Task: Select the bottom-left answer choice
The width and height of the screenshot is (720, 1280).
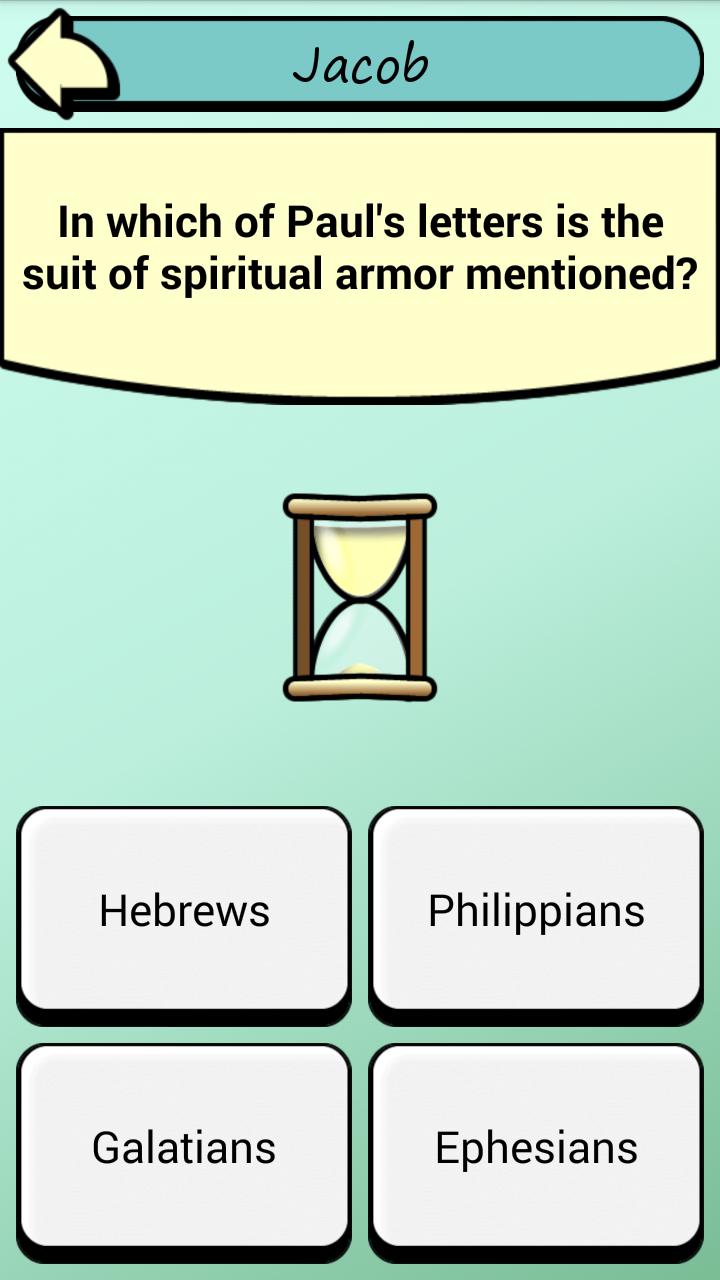Action: click(183, 1147)
